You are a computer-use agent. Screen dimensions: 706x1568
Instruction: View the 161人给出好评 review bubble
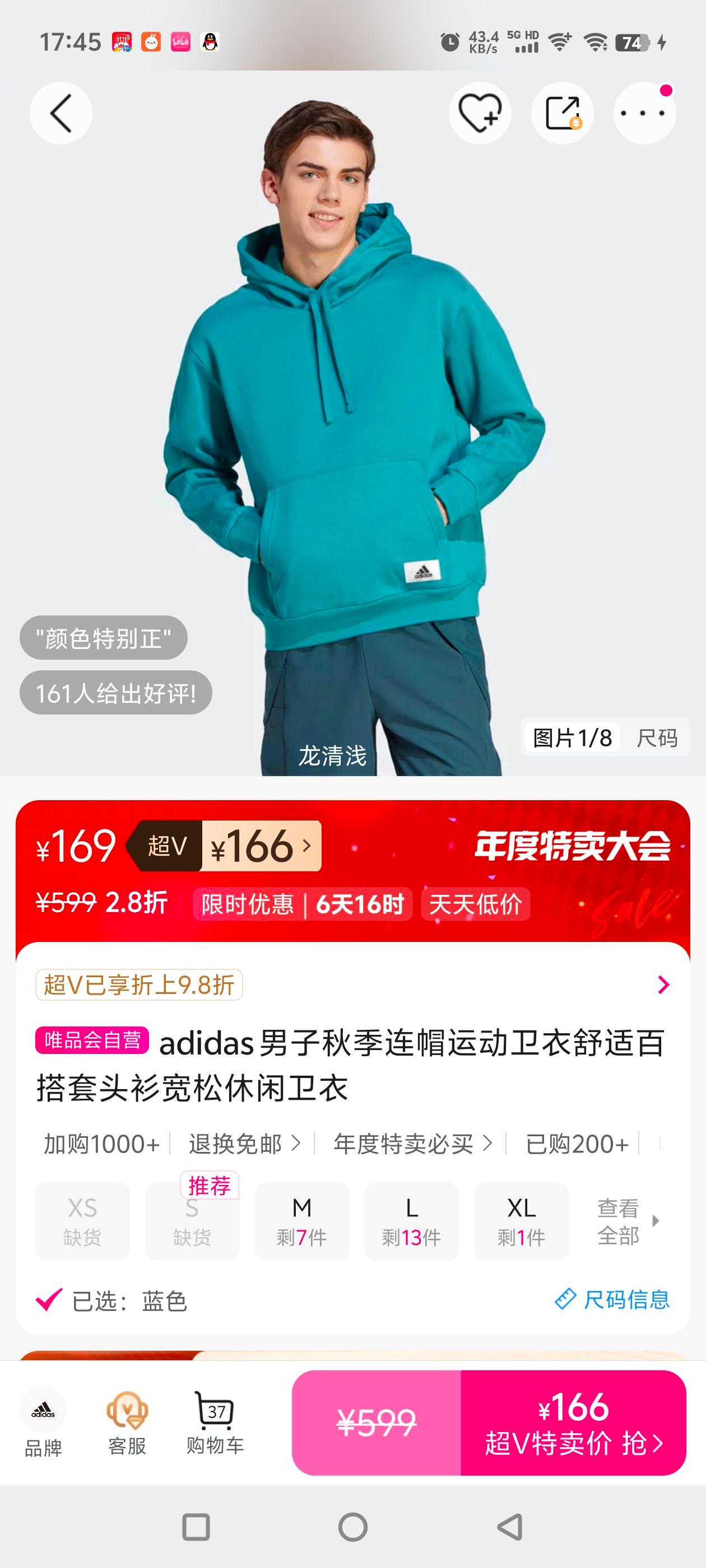(x=115, y=692)
